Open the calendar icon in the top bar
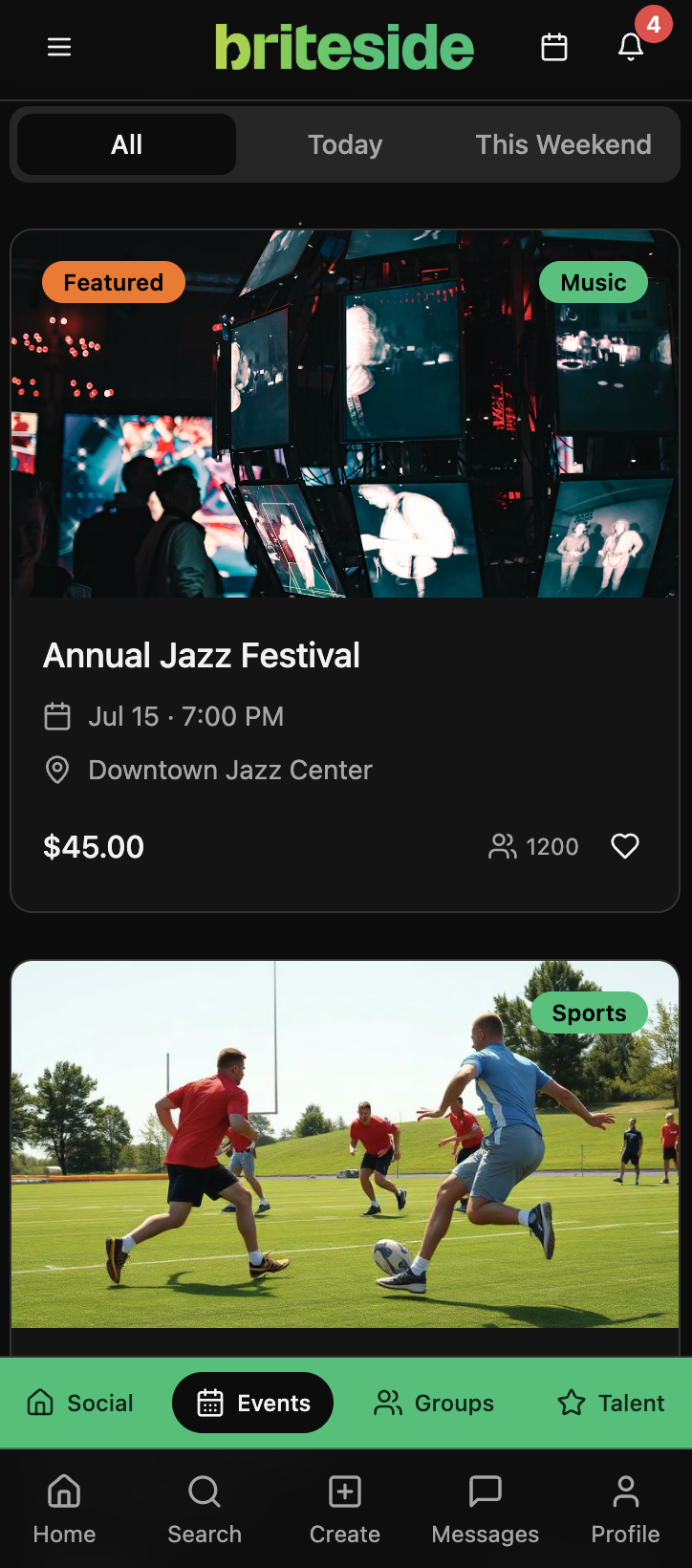This screenshot has width=692, height=1568. [x=554, y=47]
